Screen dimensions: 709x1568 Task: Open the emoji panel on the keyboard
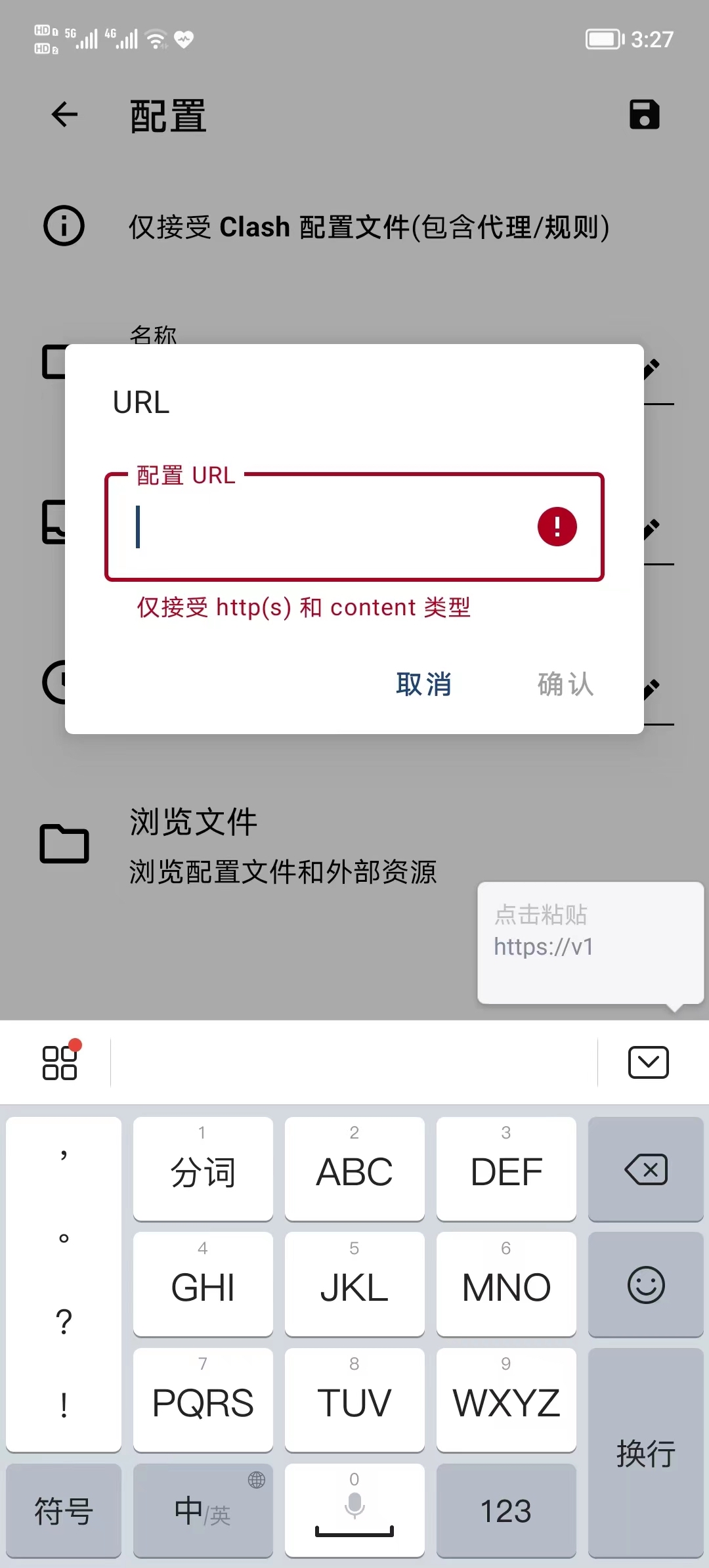(x=646, y=1285)
